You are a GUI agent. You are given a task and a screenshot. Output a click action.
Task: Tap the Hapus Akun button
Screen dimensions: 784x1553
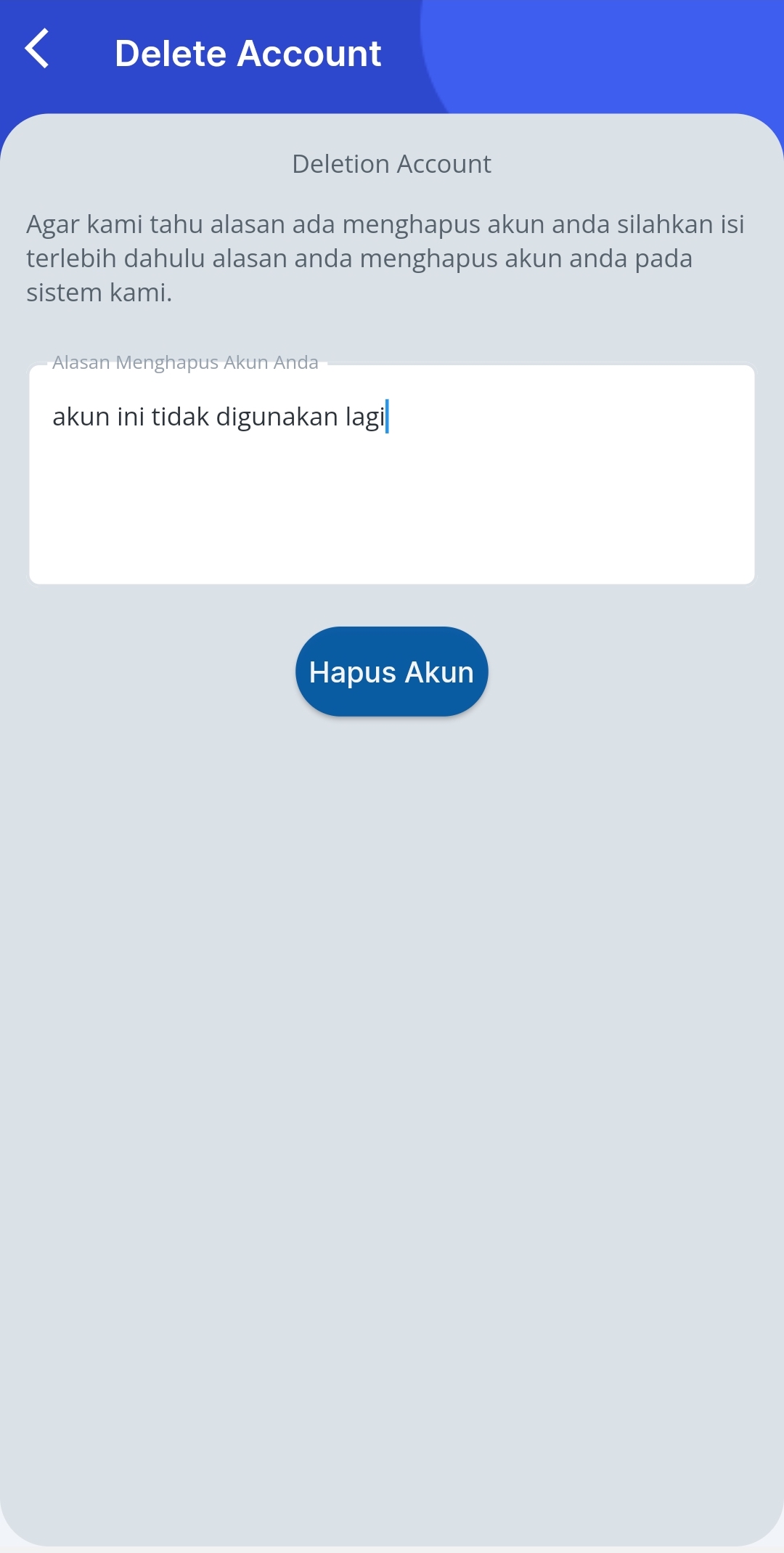click(x=391, y=672)
